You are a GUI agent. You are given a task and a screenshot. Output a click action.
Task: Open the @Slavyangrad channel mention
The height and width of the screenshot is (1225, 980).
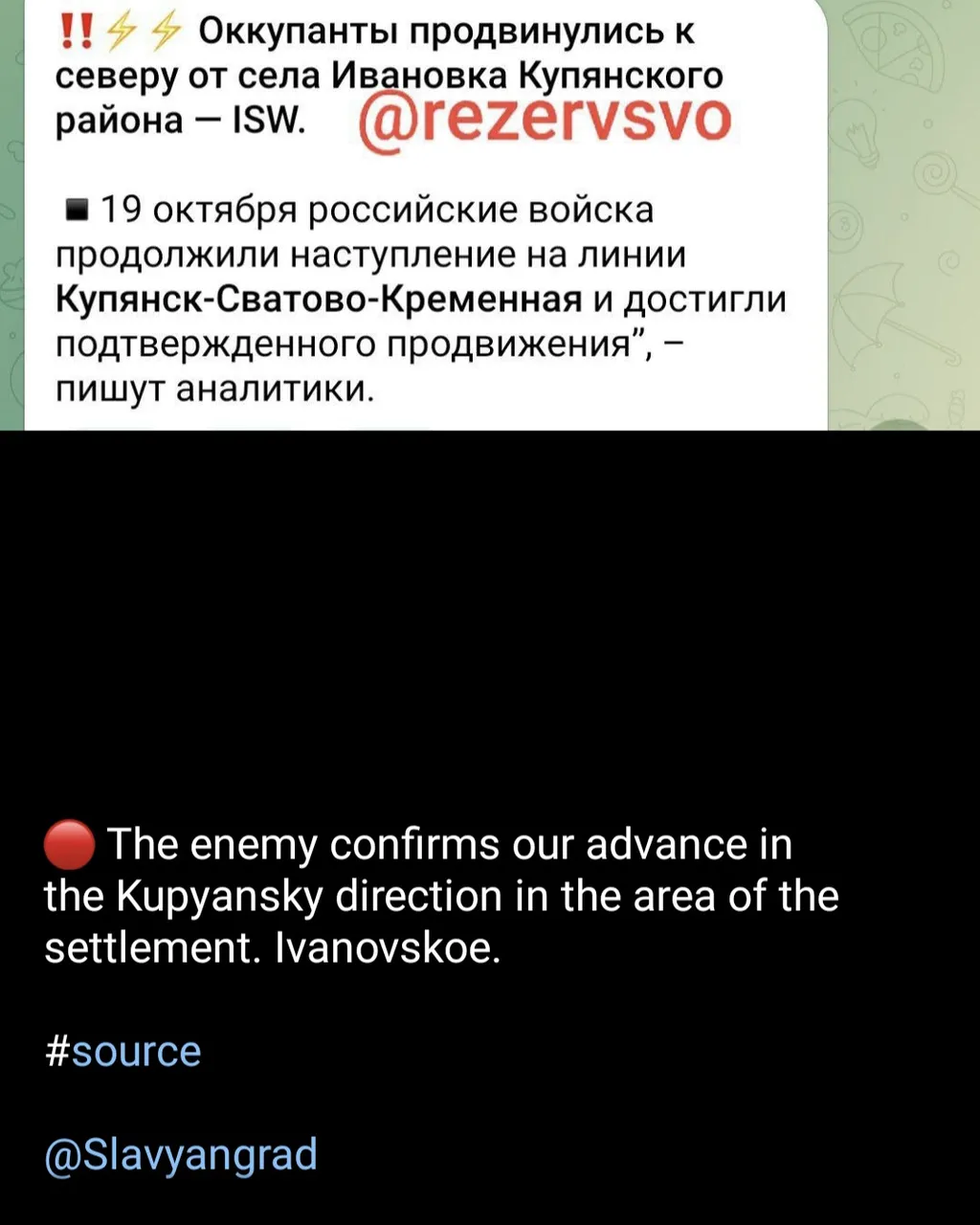(180, 1154)
